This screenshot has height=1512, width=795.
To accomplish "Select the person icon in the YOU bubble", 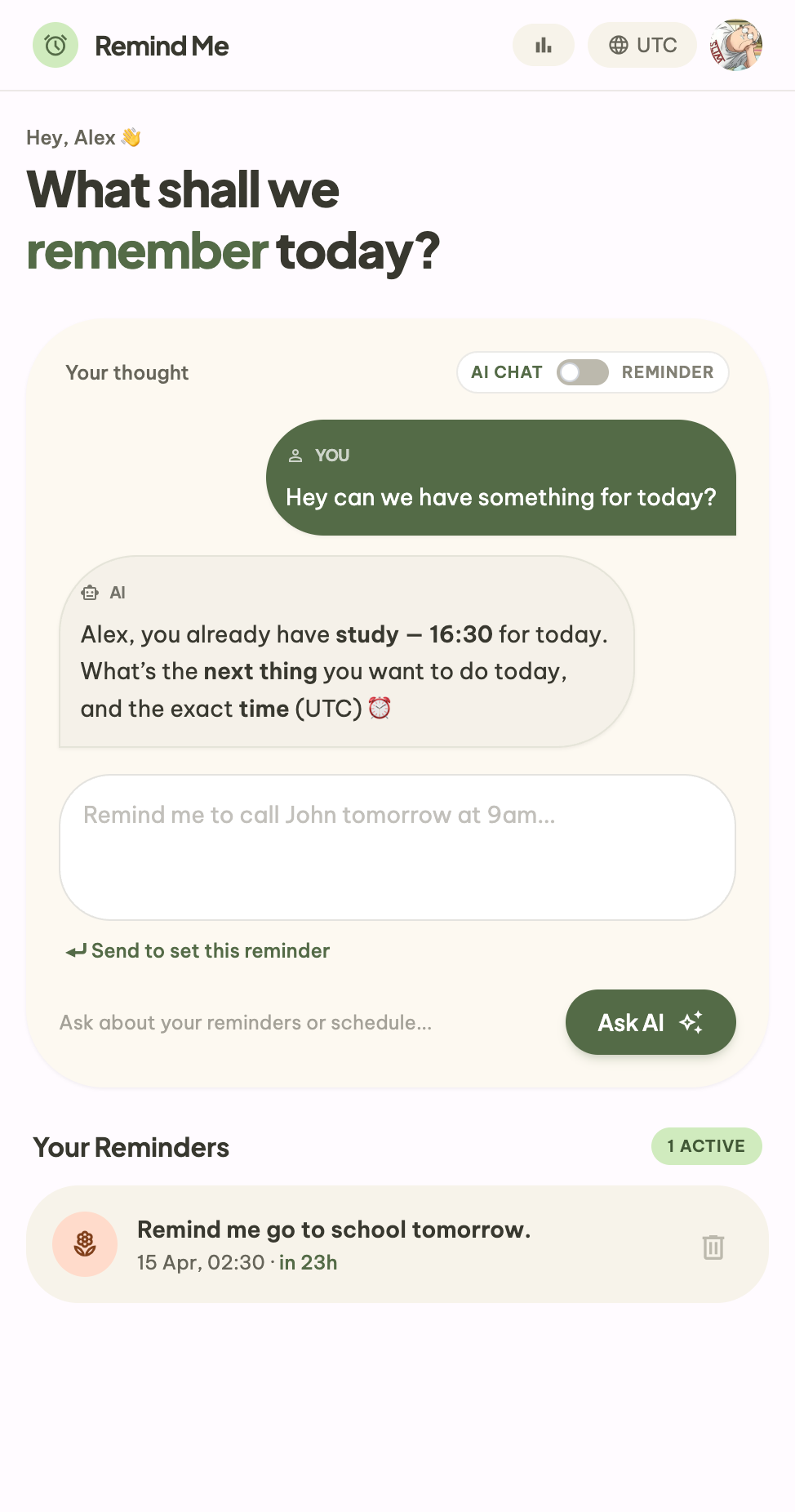I will pos(295,455).
